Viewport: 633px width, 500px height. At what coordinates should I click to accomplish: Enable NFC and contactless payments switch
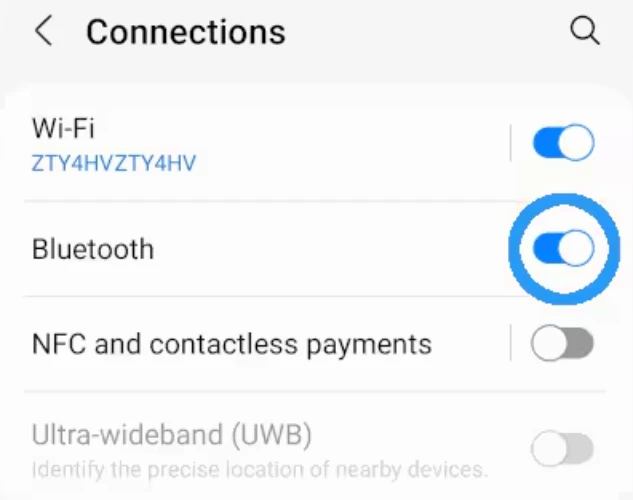tap(562, 344)
